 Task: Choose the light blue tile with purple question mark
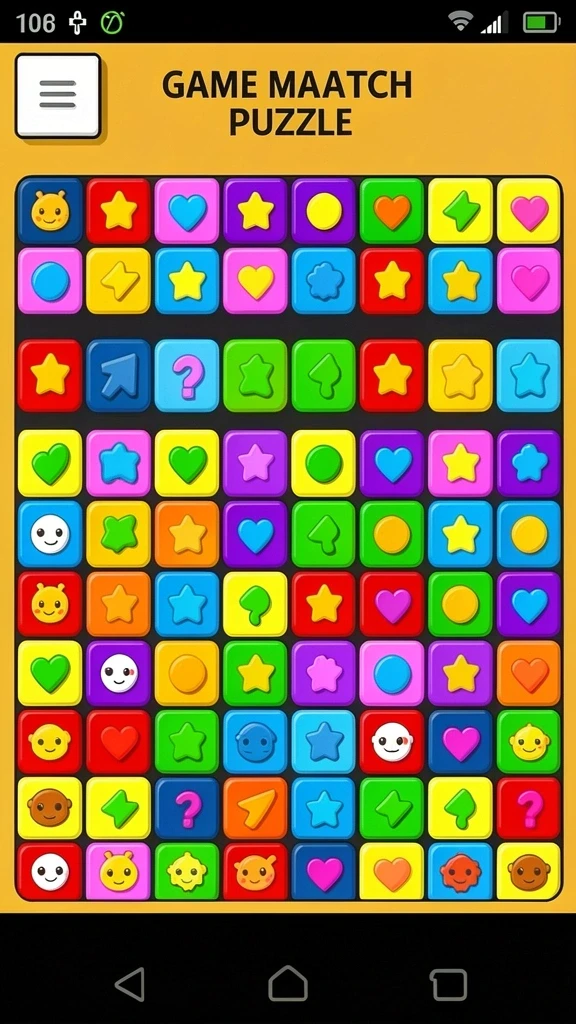click(x=187, y=376)
